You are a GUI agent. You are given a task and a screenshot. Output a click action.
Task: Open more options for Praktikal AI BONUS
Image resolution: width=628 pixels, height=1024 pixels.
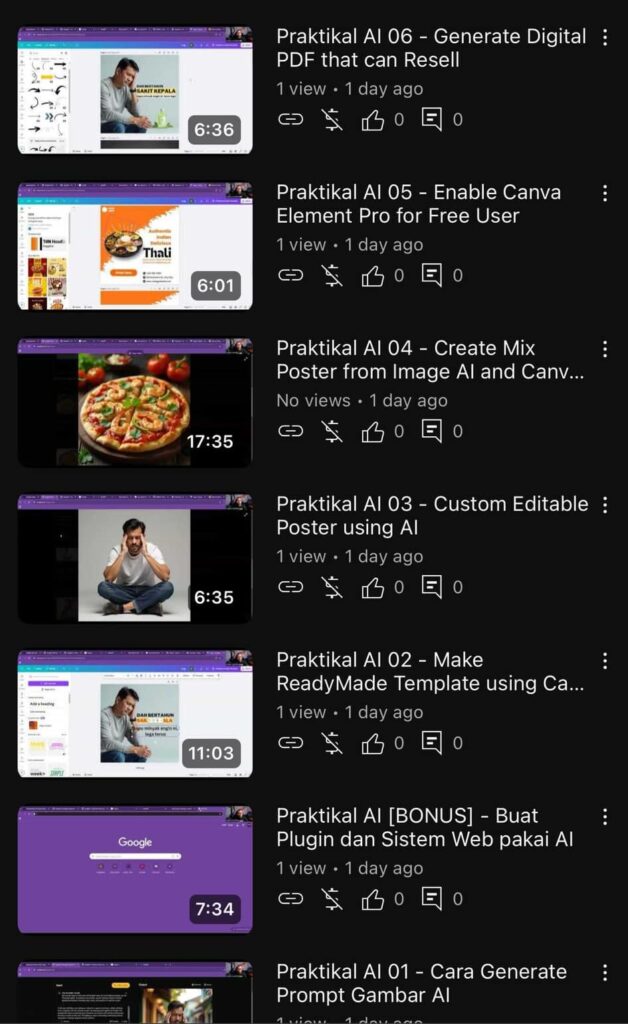pos(605,817)
